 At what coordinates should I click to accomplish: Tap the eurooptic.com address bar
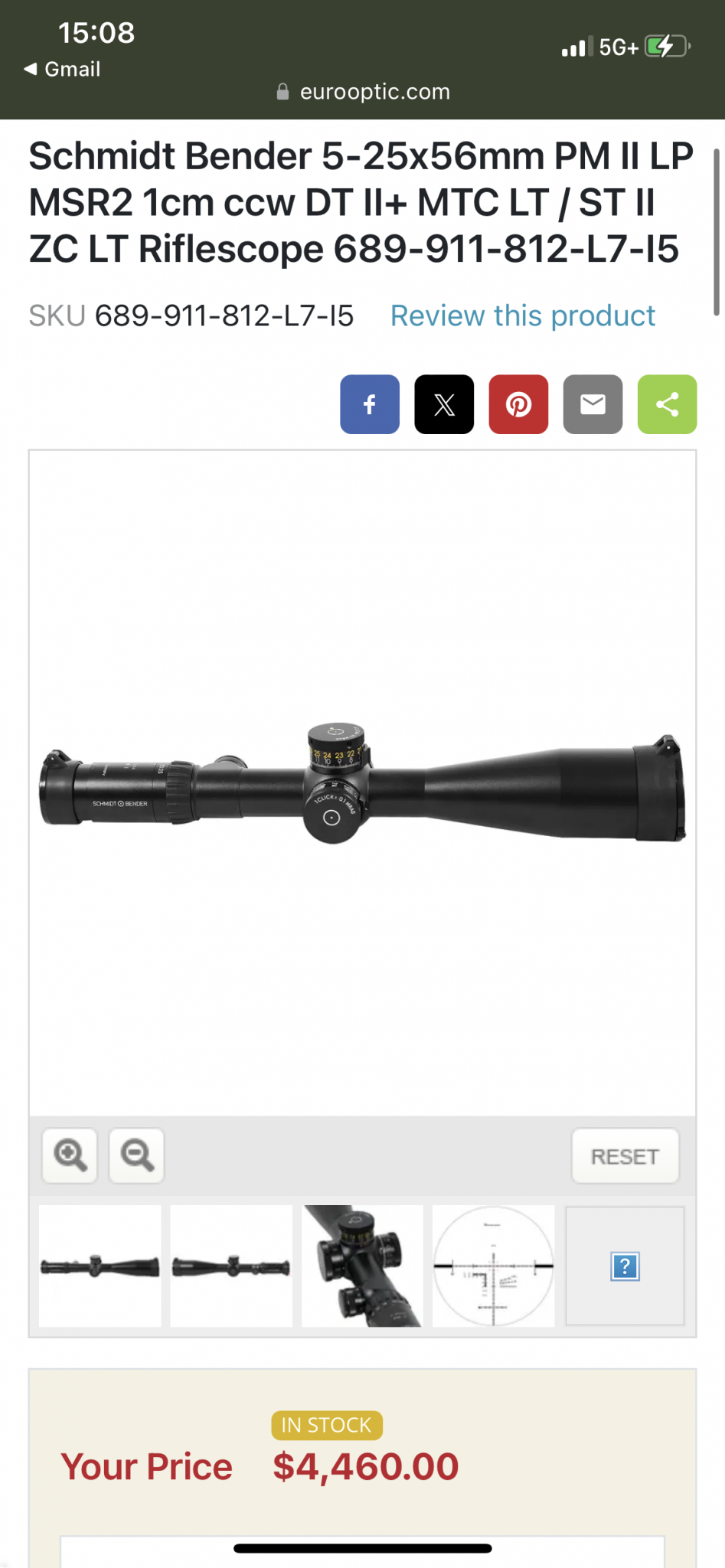point(364,92)
